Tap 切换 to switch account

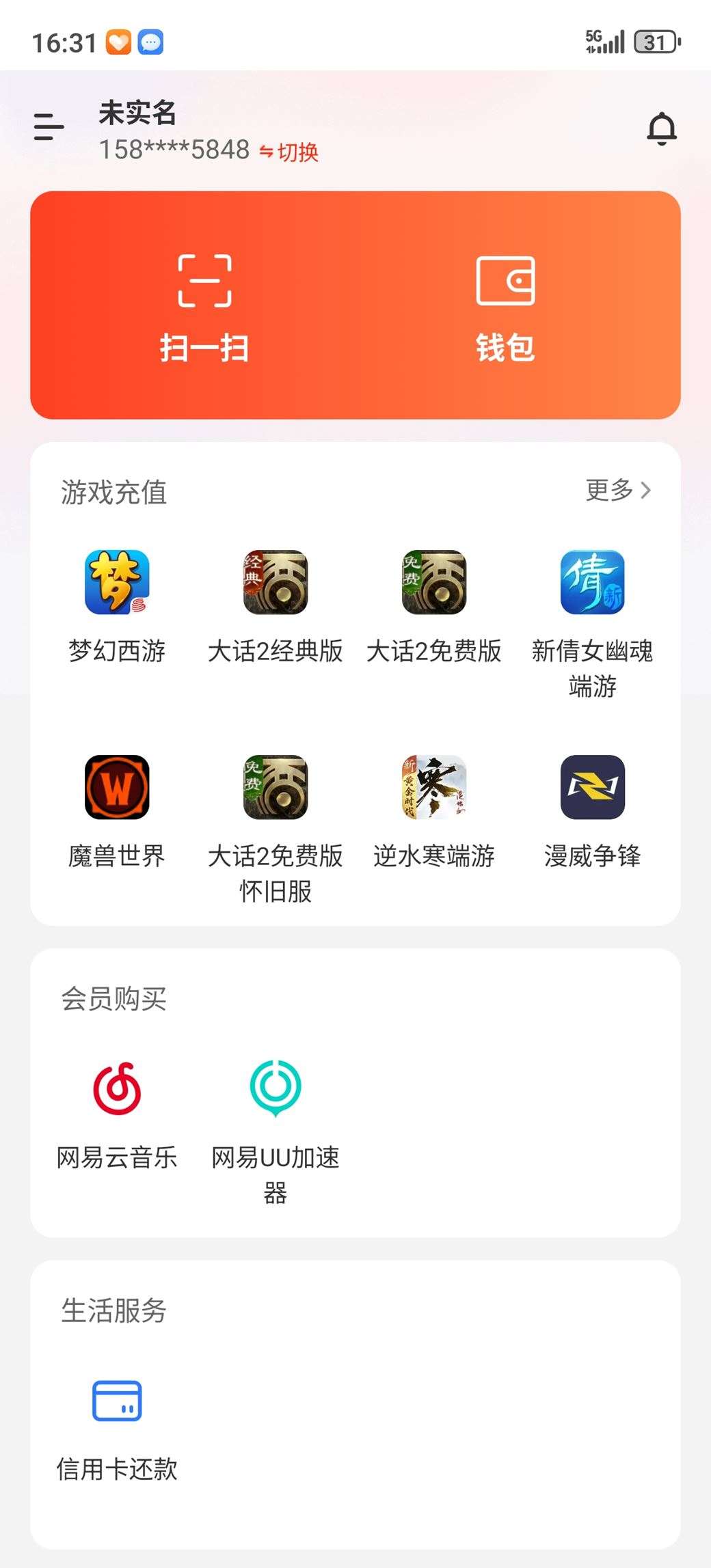pyautogui.click(x=295, y=152)
